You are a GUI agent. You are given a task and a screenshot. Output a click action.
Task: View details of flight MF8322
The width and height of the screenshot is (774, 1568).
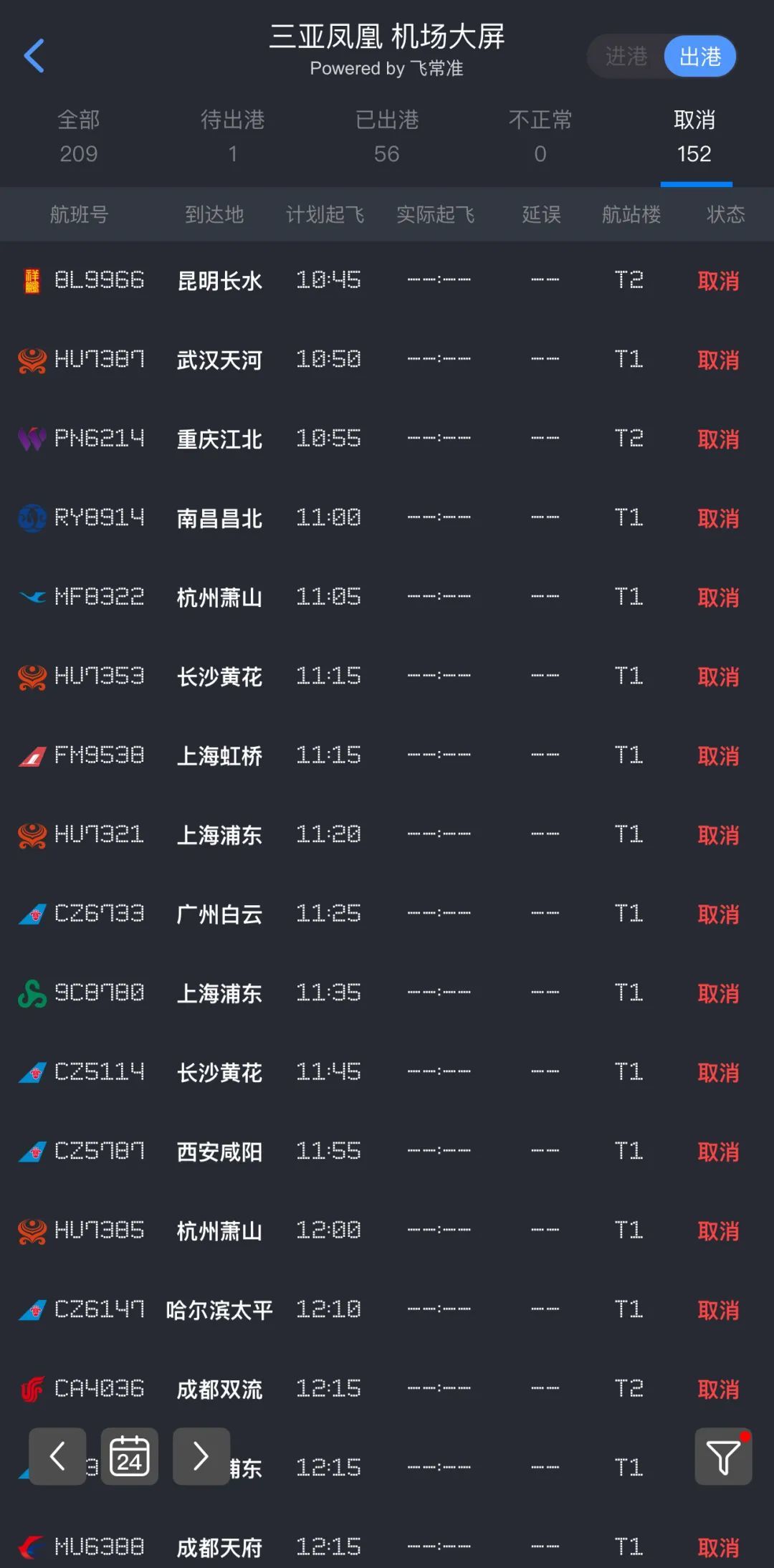(387, 597)
